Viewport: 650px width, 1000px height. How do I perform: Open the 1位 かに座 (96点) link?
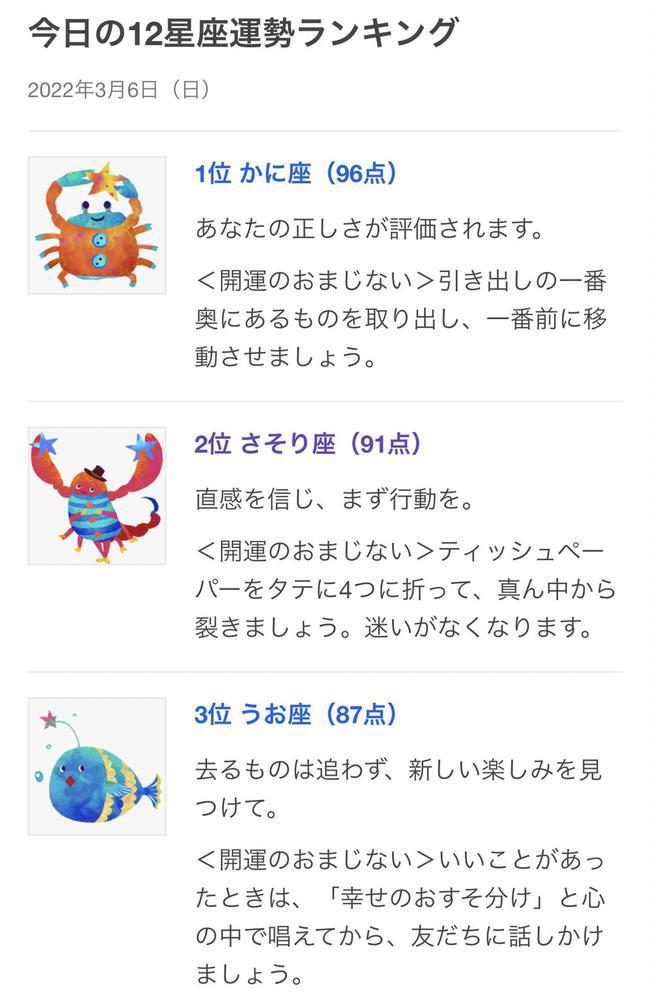[296, 174]
